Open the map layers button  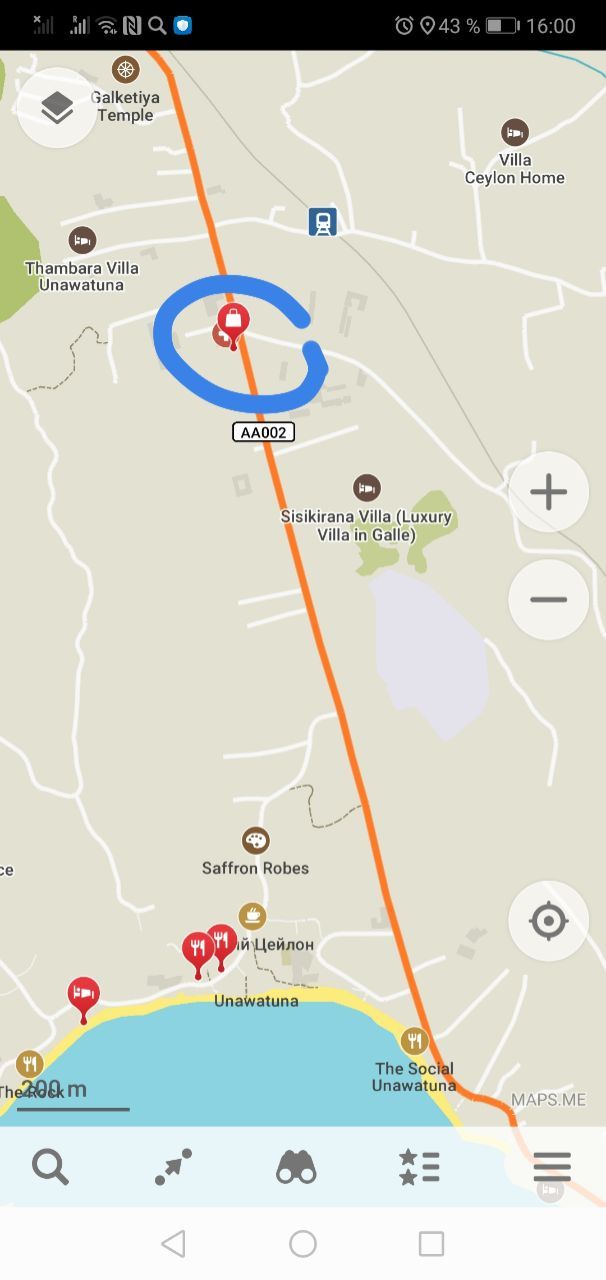point(57,108)
